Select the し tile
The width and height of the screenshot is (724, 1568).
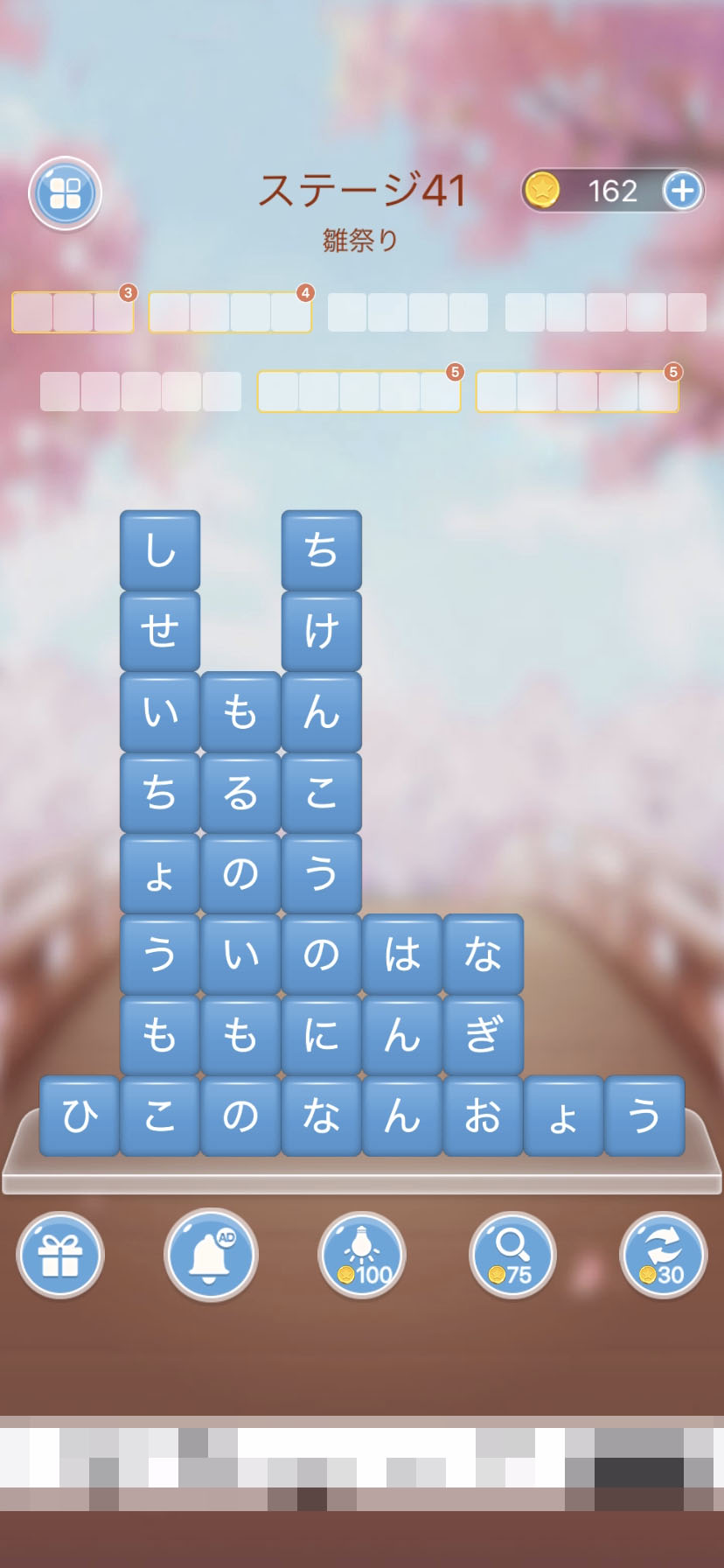point(160,550)
